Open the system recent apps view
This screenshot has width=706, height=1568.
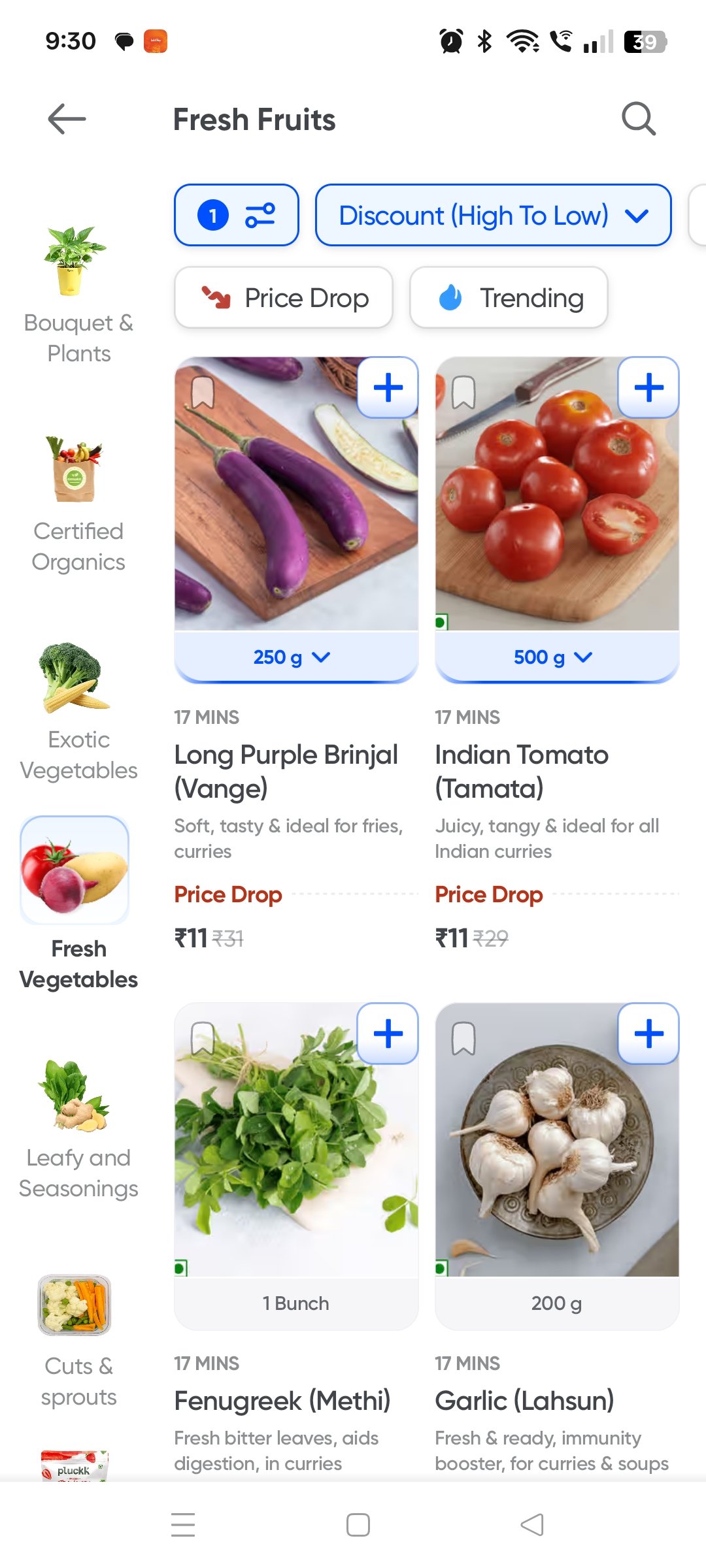click(x=183, y=1525)
